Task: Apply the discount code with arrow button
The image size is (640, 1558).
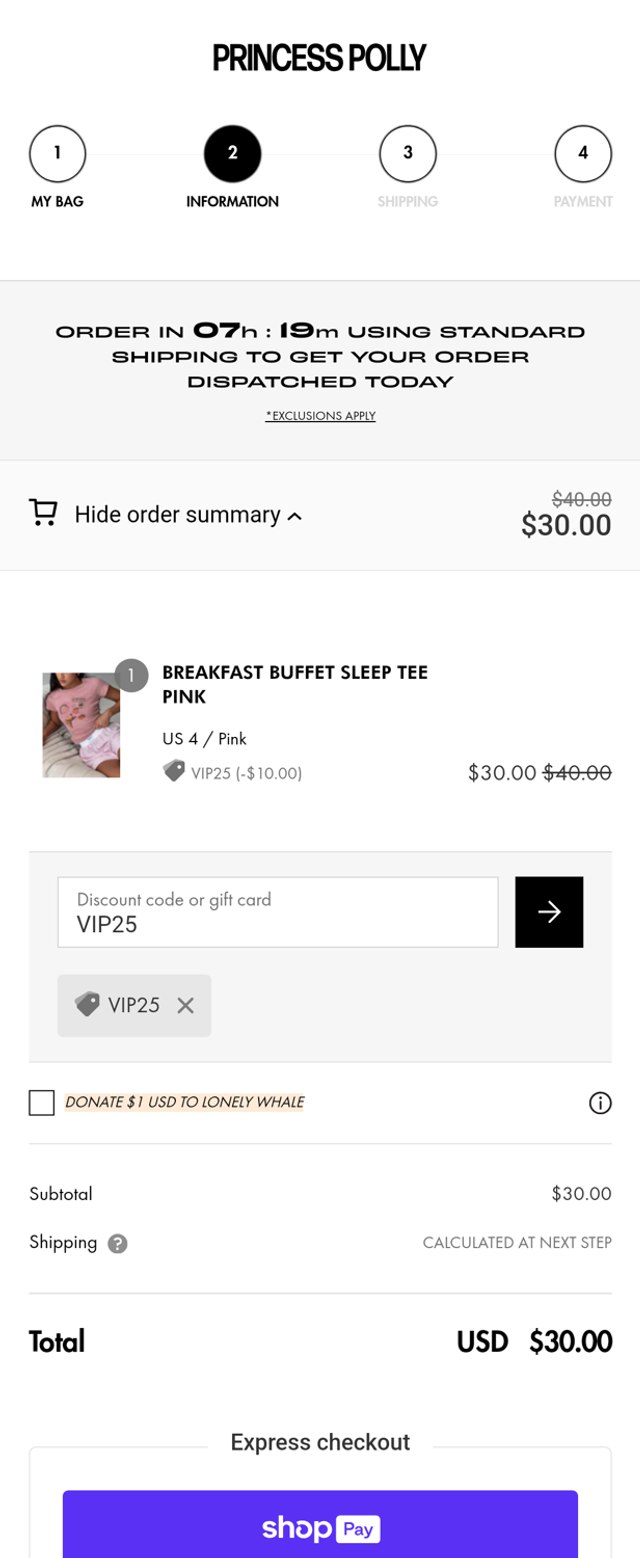Action: click(x=548, y=912)
